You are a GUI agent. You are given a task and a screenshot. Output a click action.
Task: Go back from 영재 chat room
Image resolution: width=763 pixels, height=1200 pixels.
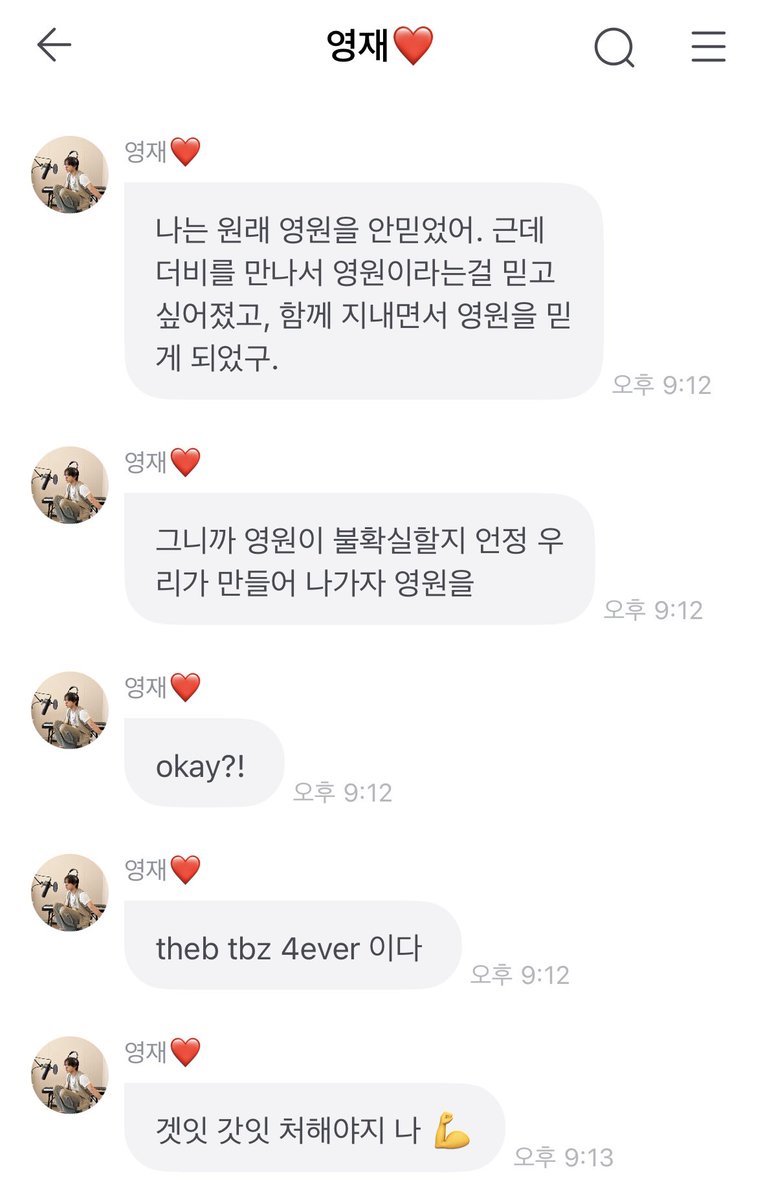point(54,45)
